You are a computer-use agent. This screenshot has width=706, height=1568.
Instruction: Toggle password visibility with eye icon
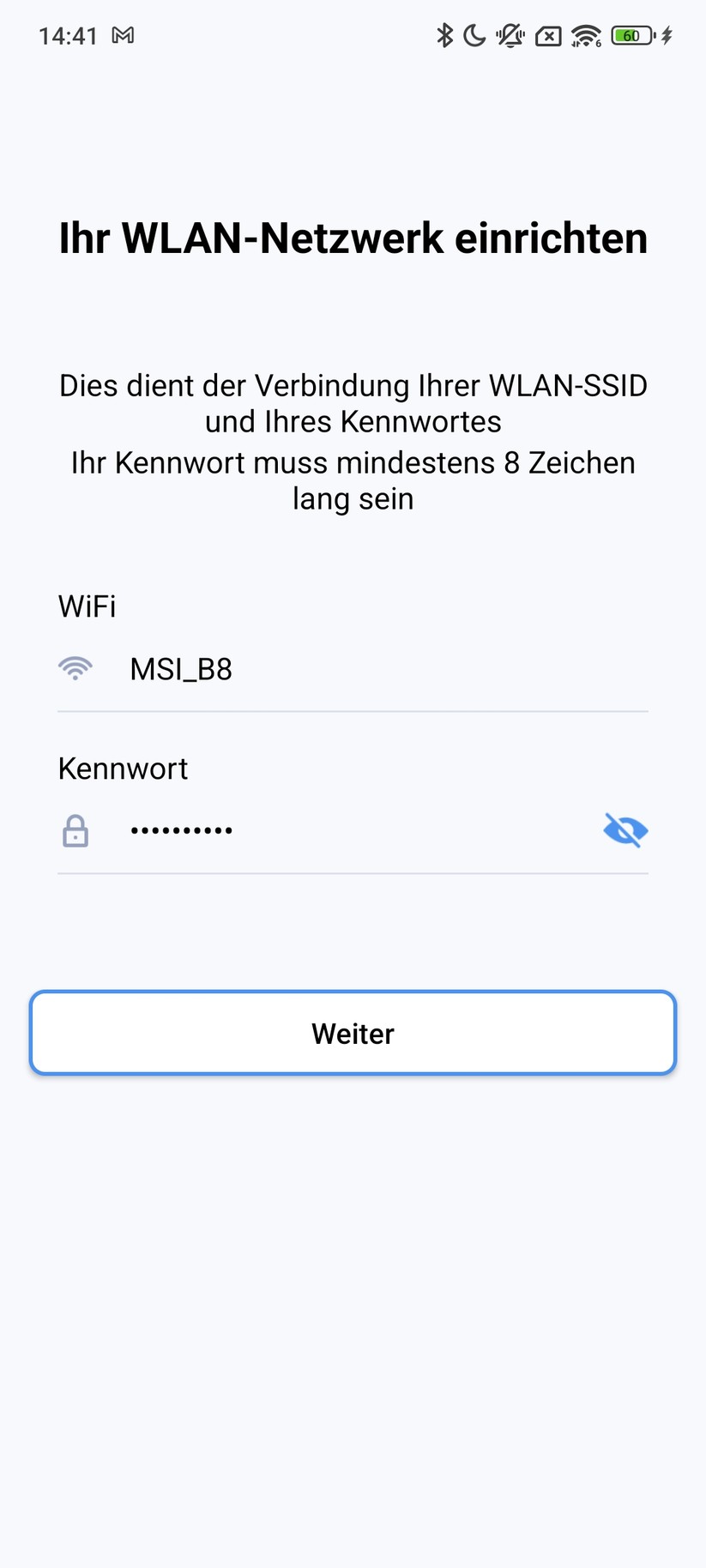click(x=625, y=829)
